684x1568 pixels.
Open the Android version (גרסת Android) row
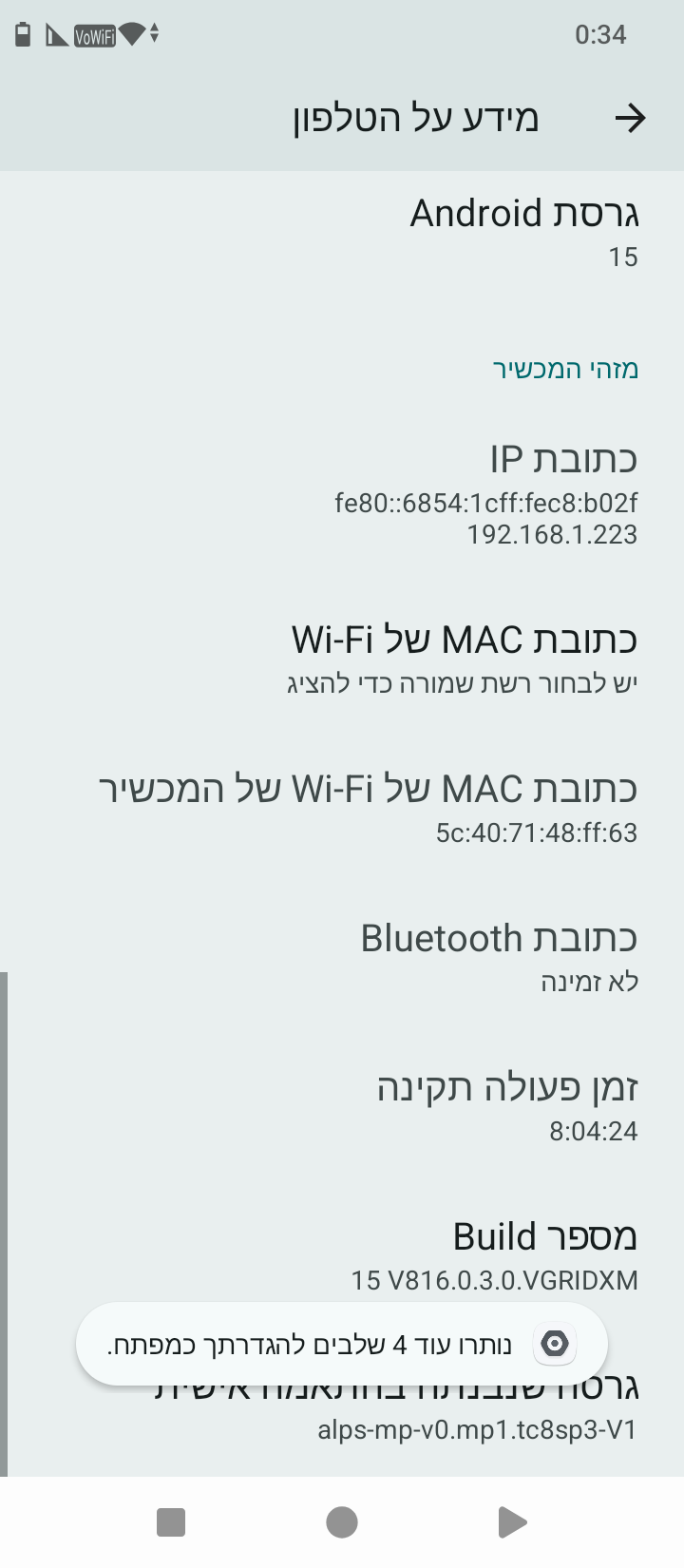342,233
